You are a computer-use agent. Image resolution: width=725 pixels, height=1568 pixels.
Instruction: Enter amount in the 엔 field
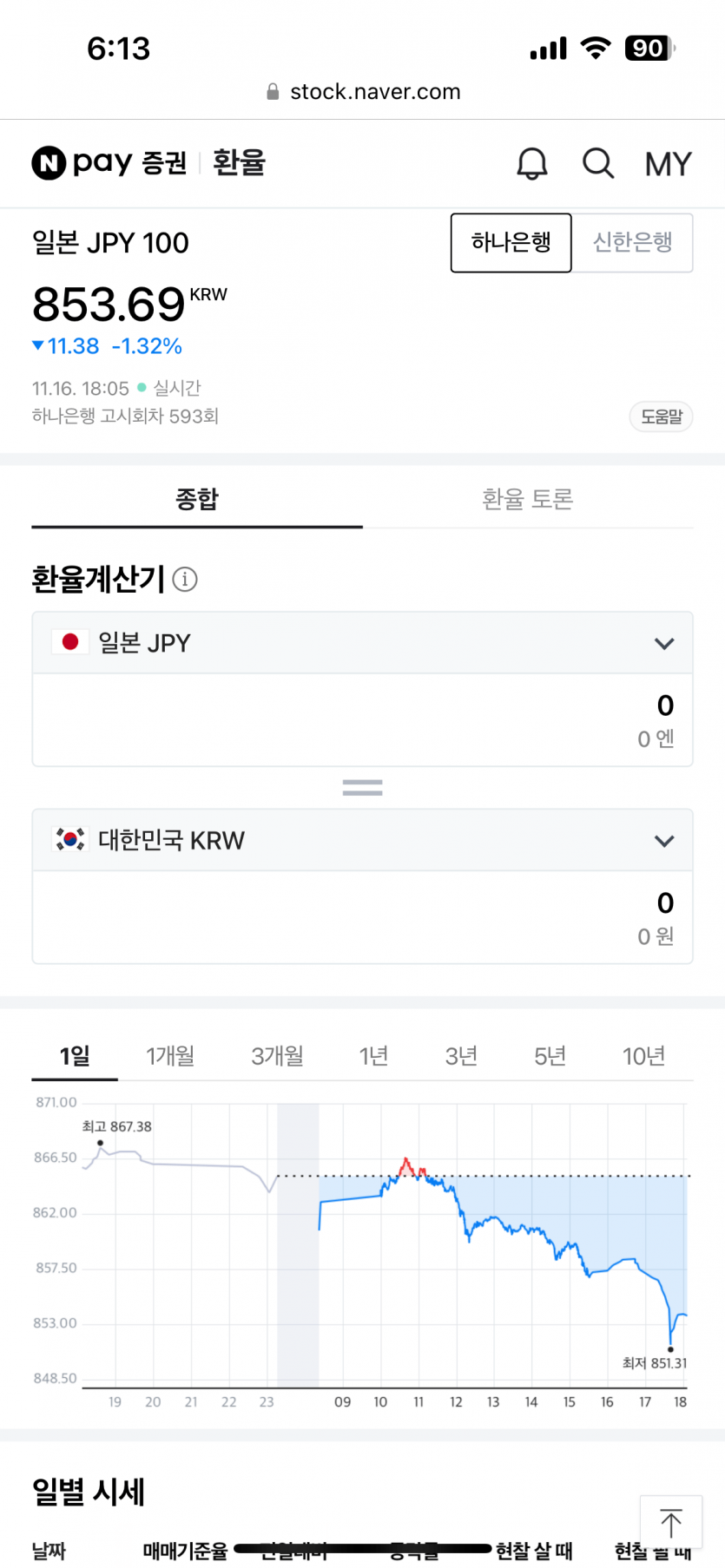pos(362,718)
